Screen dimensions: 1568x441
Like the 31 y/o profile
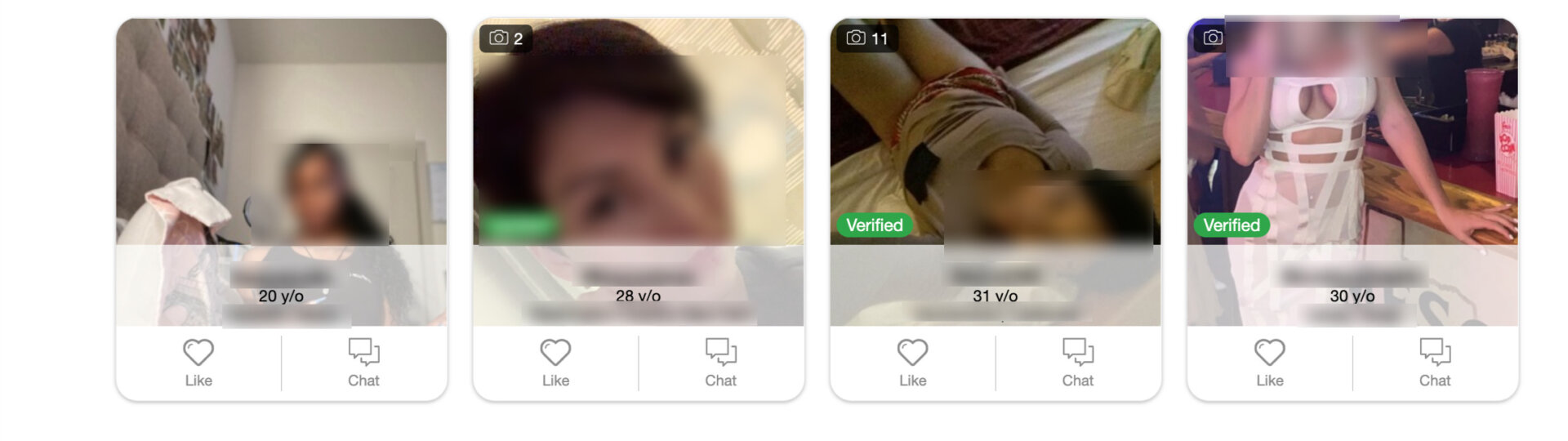[912, 363]
